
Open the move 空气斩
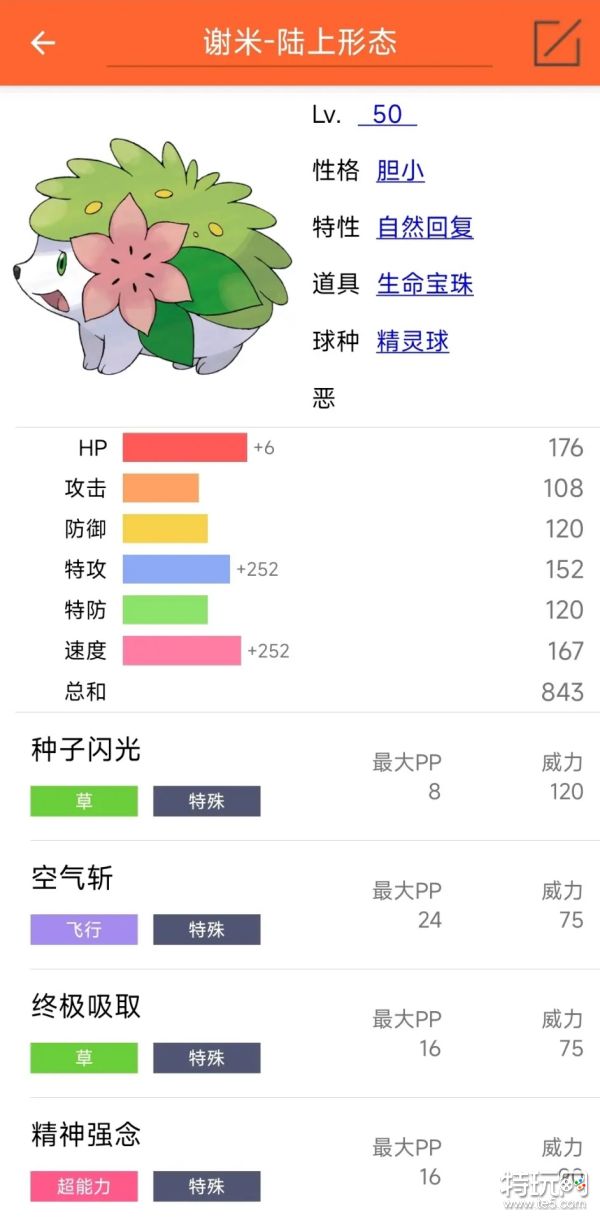point(72,878)
